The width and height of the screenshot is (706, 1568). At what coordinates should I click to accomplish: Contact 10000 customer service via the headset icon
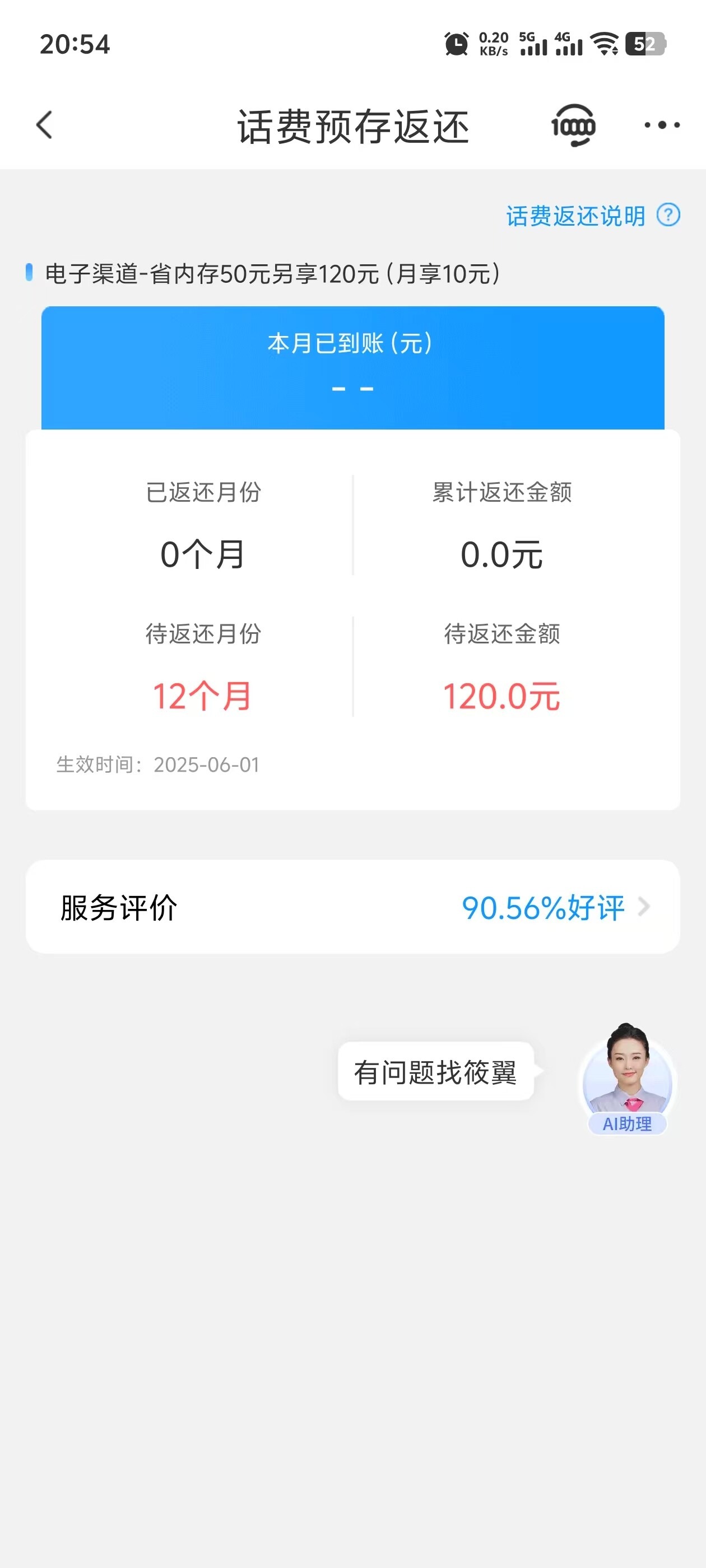click(x=573, y=126)
